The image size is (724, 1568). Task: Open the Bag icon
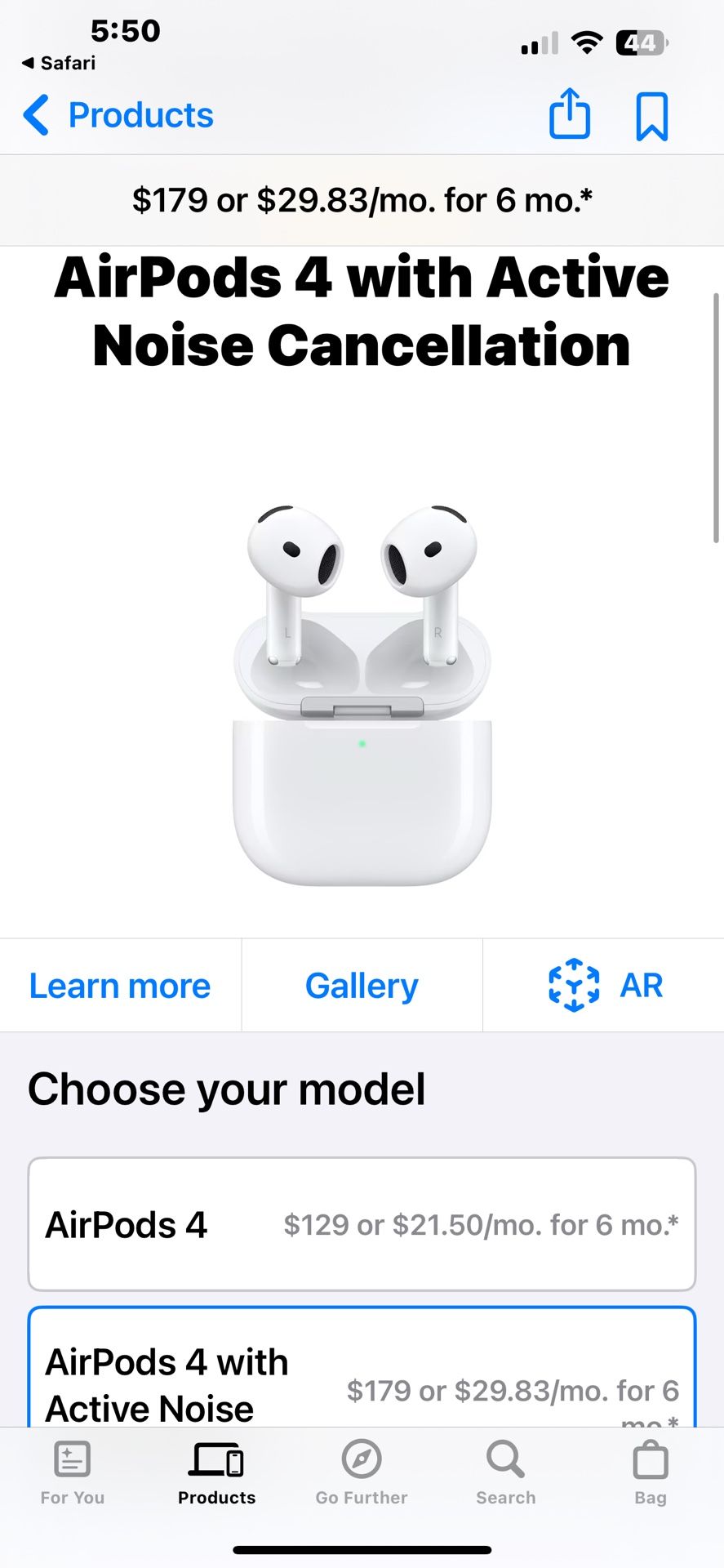650,1466
